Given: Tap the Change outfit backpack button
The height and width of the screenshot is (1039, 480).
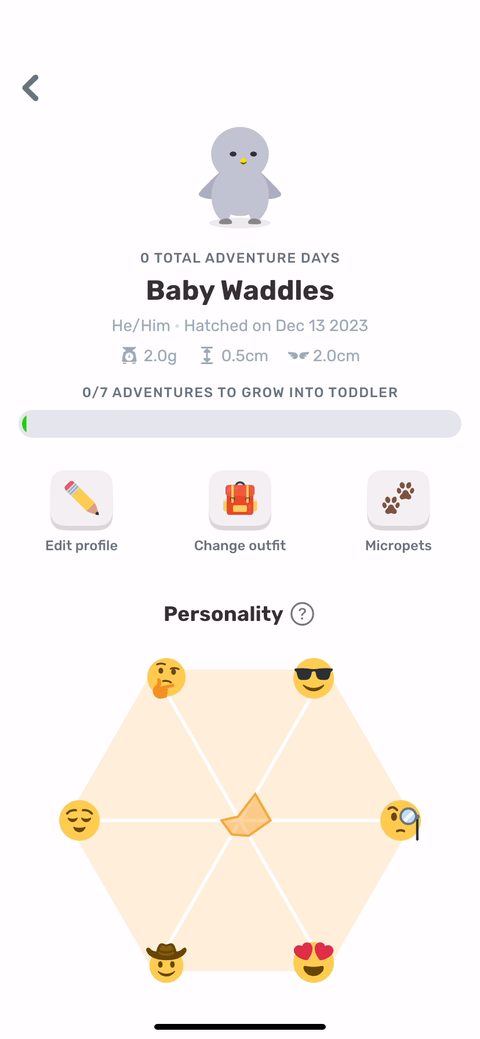Looking at the screenshot, I should pos(240,500).
